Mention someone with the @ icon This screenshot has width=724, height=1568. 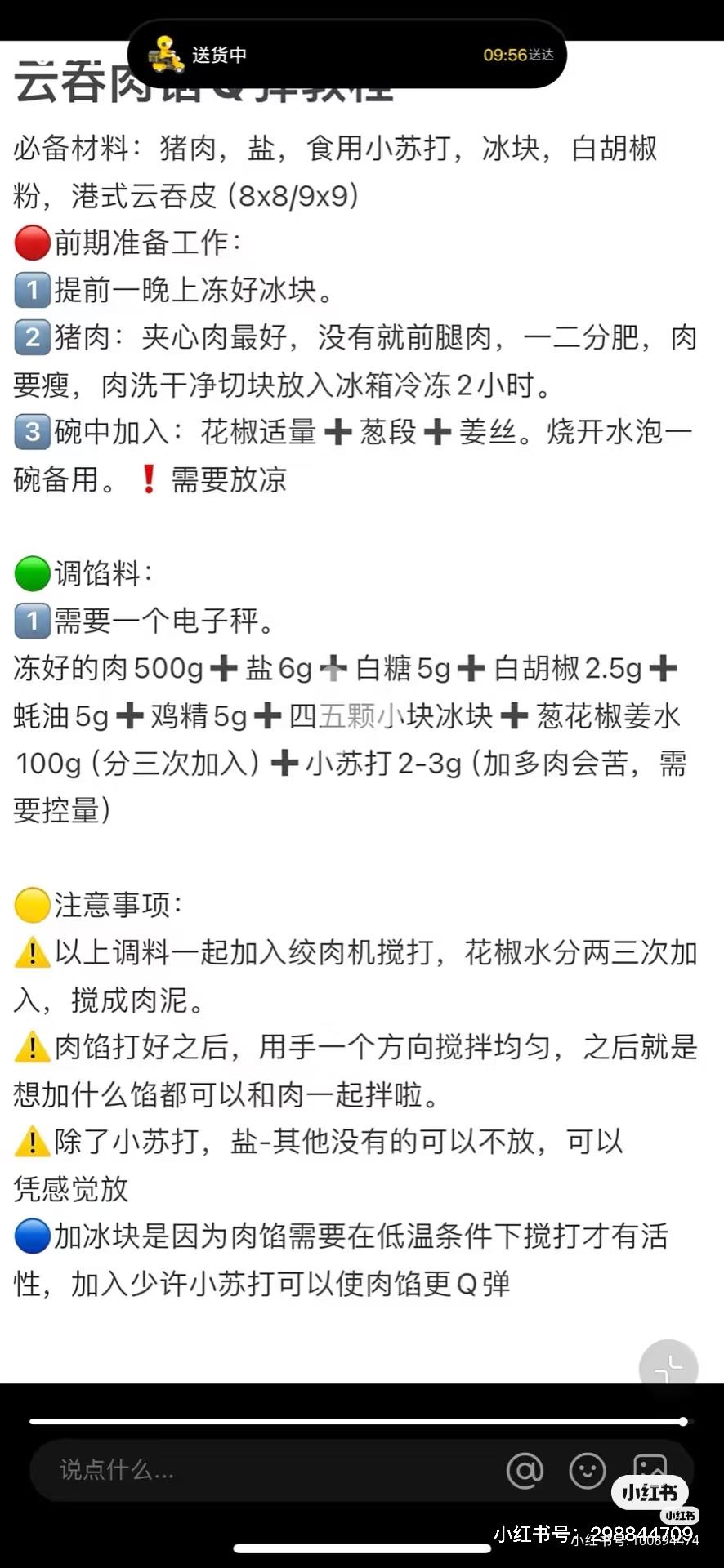click(525, 1471)
